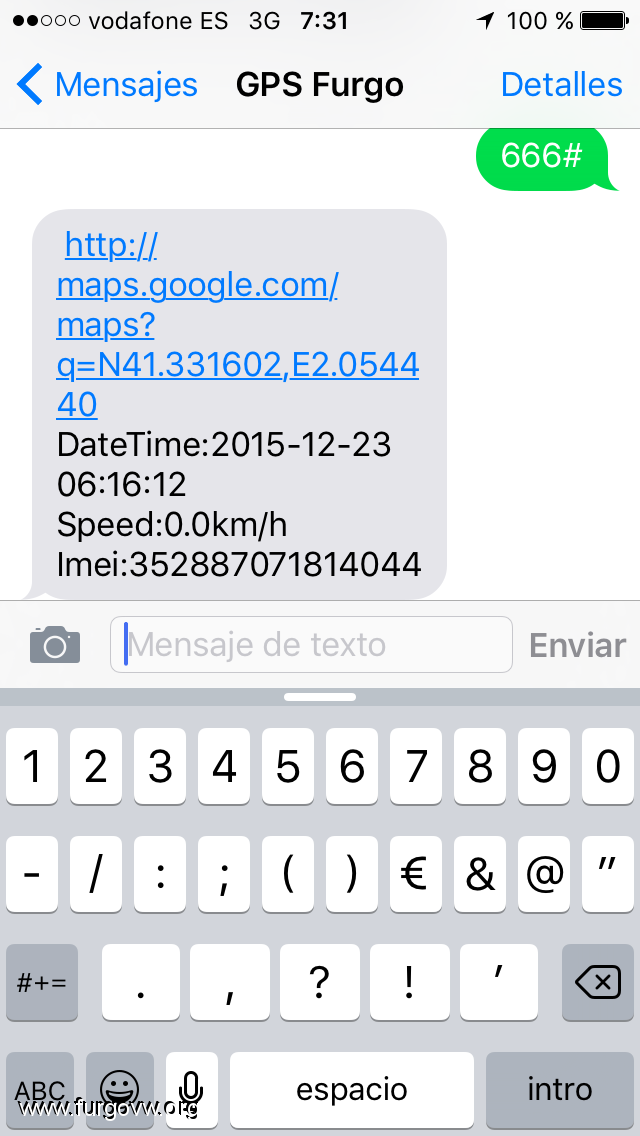Screen dimensions: 640x1136
Task: Tap the backspace key
Action: click(597, 982)
